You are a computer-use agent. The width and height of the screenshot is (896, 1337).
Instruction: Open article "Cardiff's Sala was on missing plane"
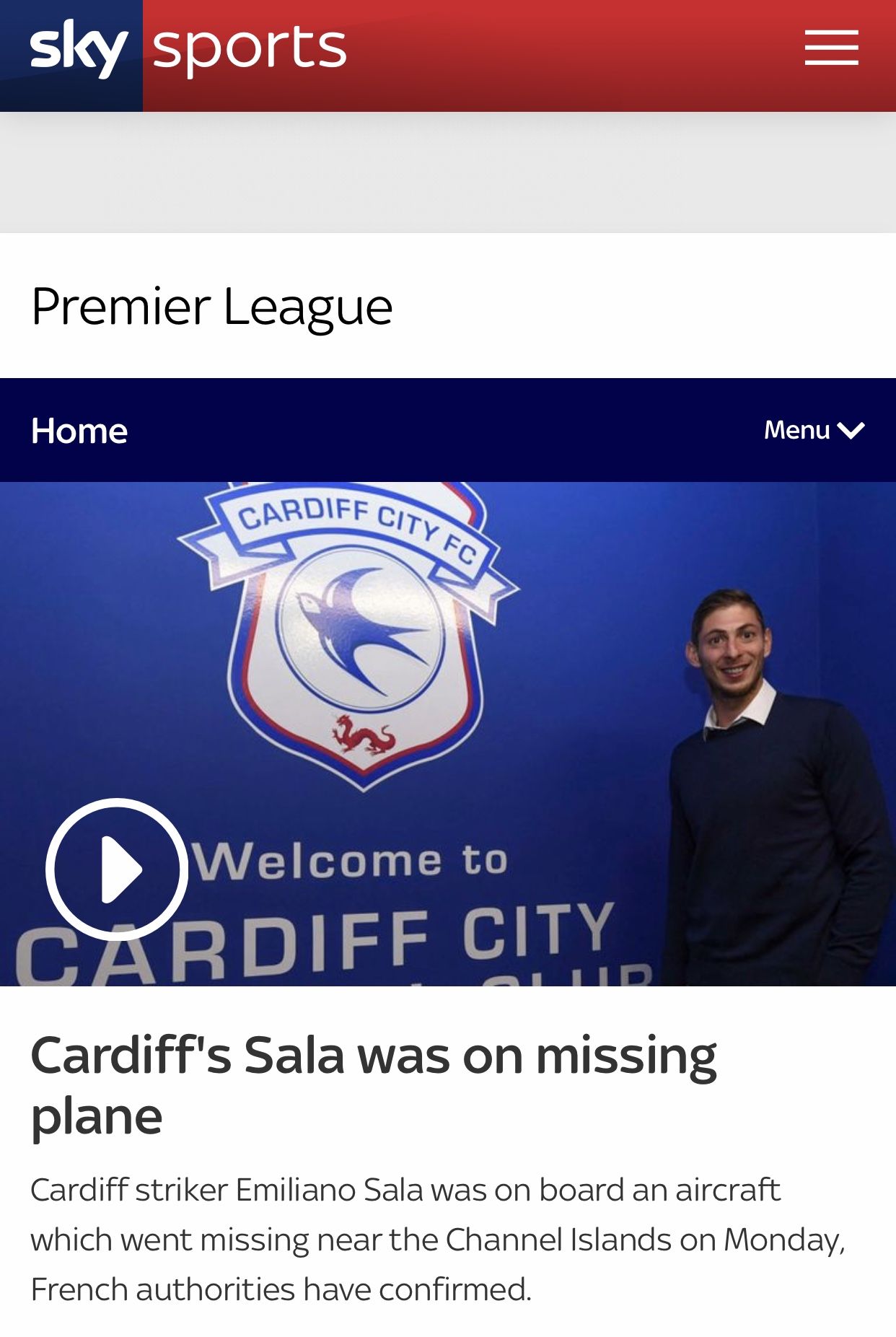pyautogui.click(x=374, y=1084)
